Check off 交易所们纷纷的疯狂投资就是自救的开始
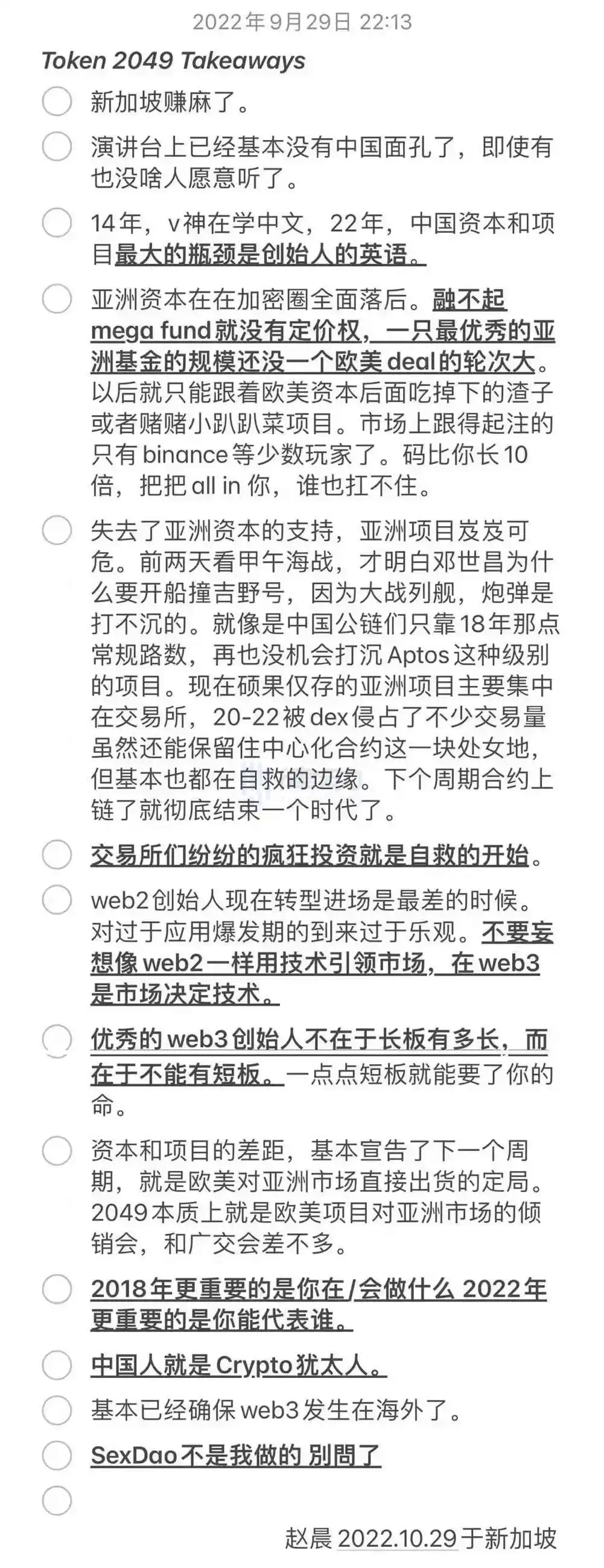 point(57,855)
